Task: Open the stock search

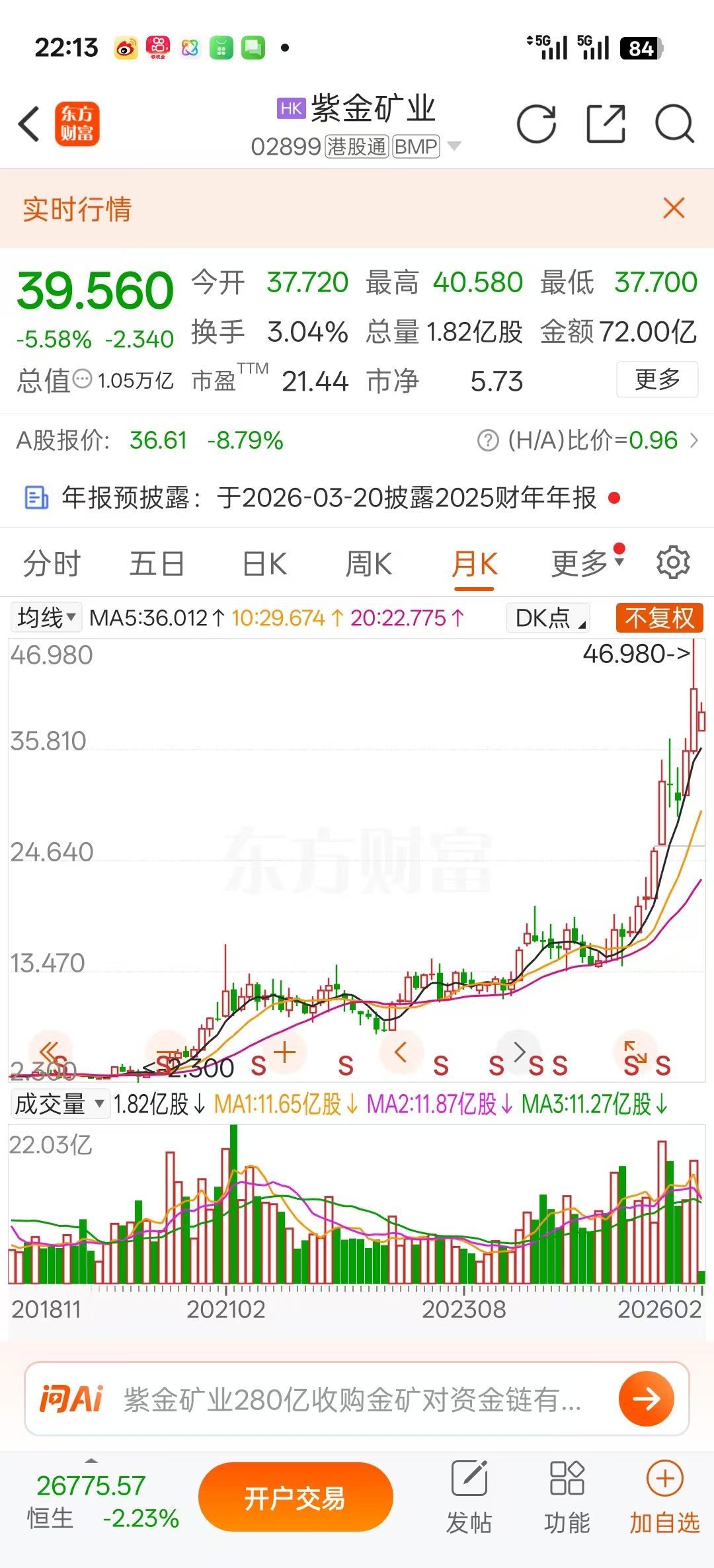Action: tap(674, 124)
